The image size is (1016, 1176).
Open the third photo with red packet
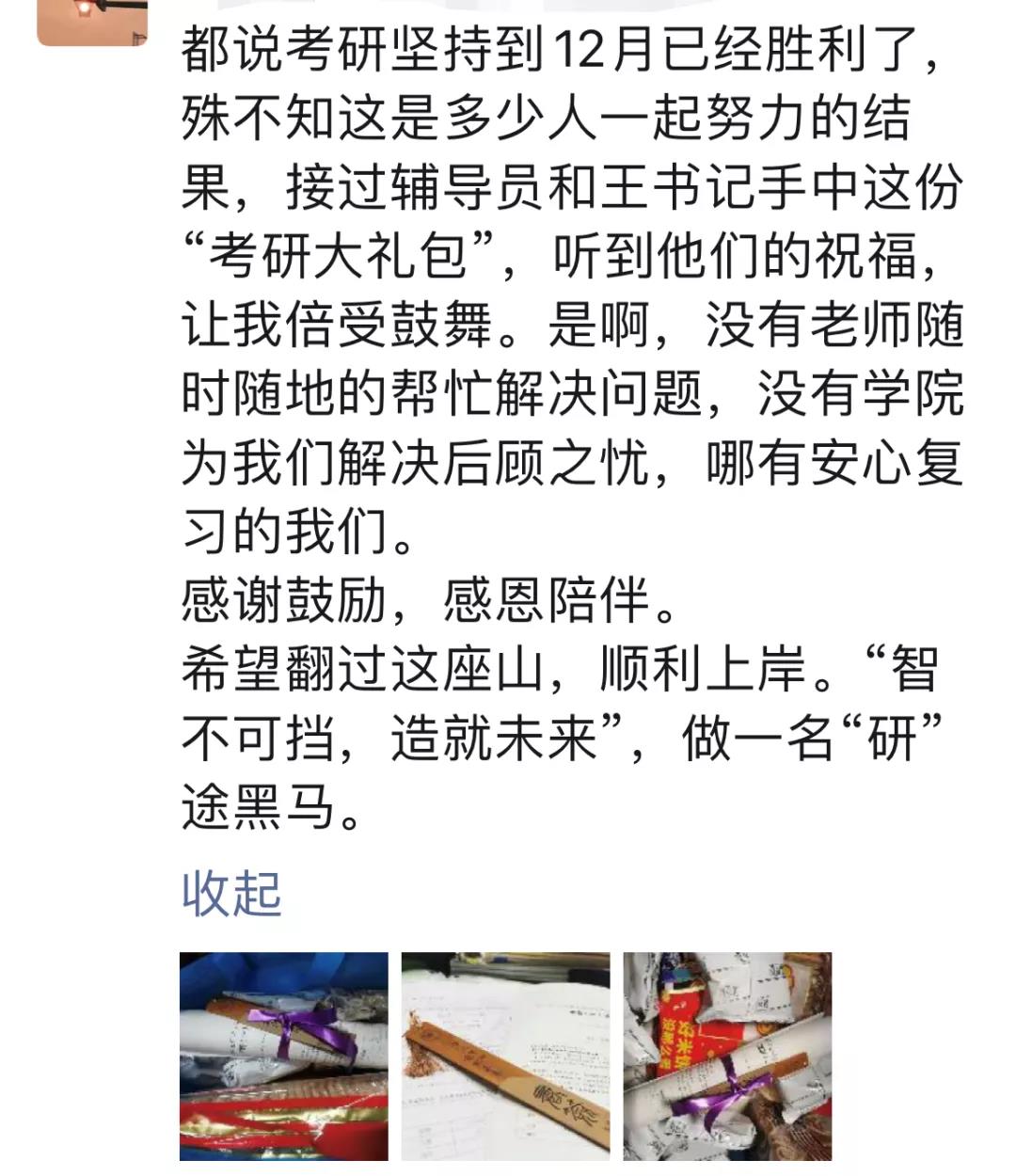coord(727,1056)
